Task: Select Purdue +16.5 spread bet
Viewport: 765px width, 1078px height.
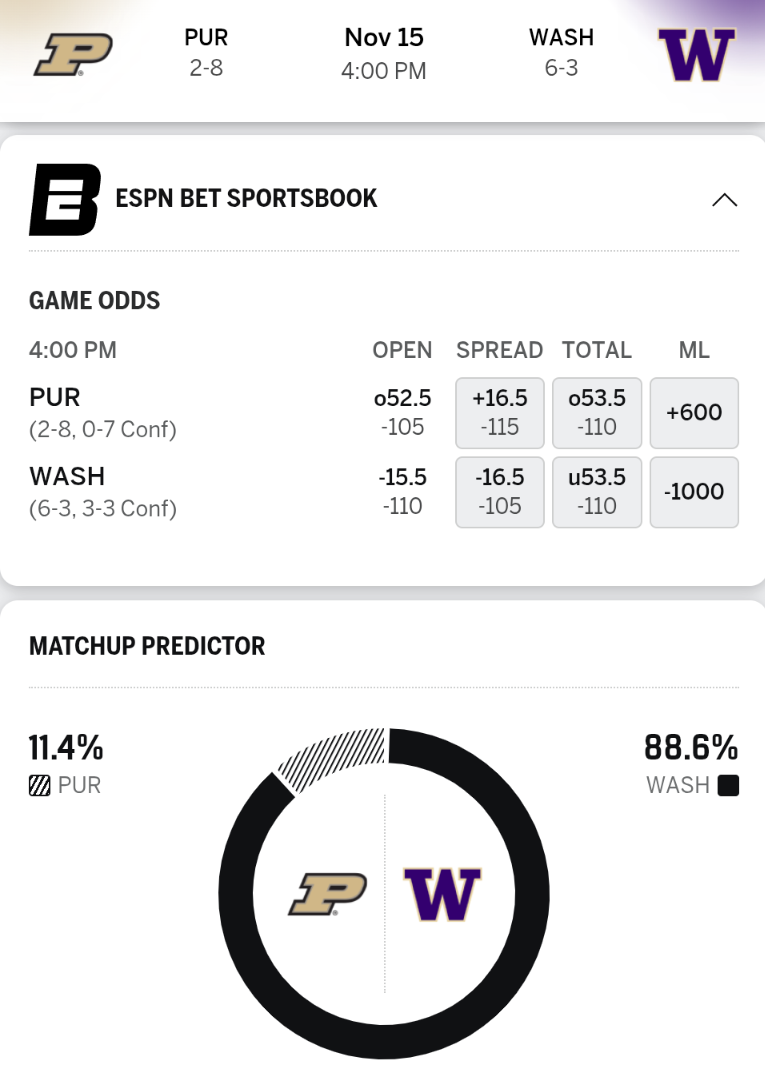Action: point(500,412)
